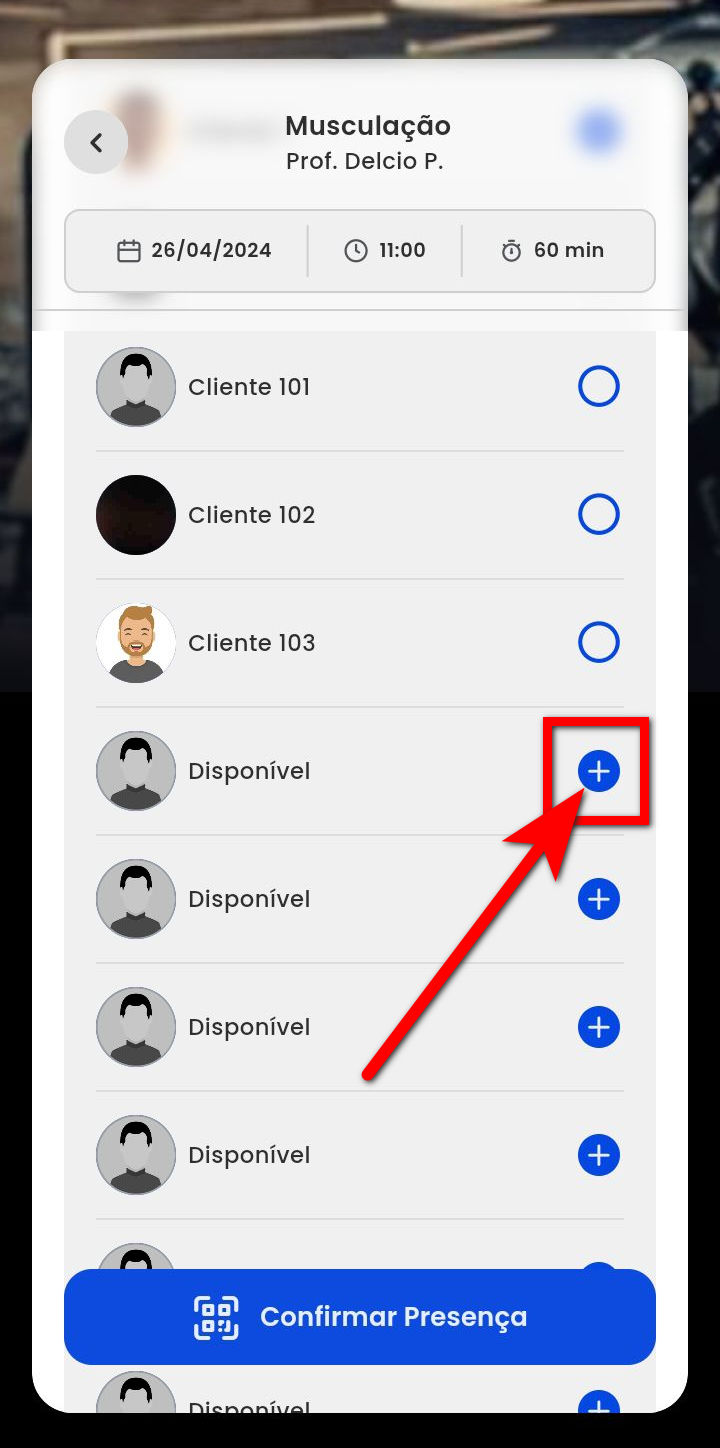Tap the Confirmar Presença button

coord(360,1316)
